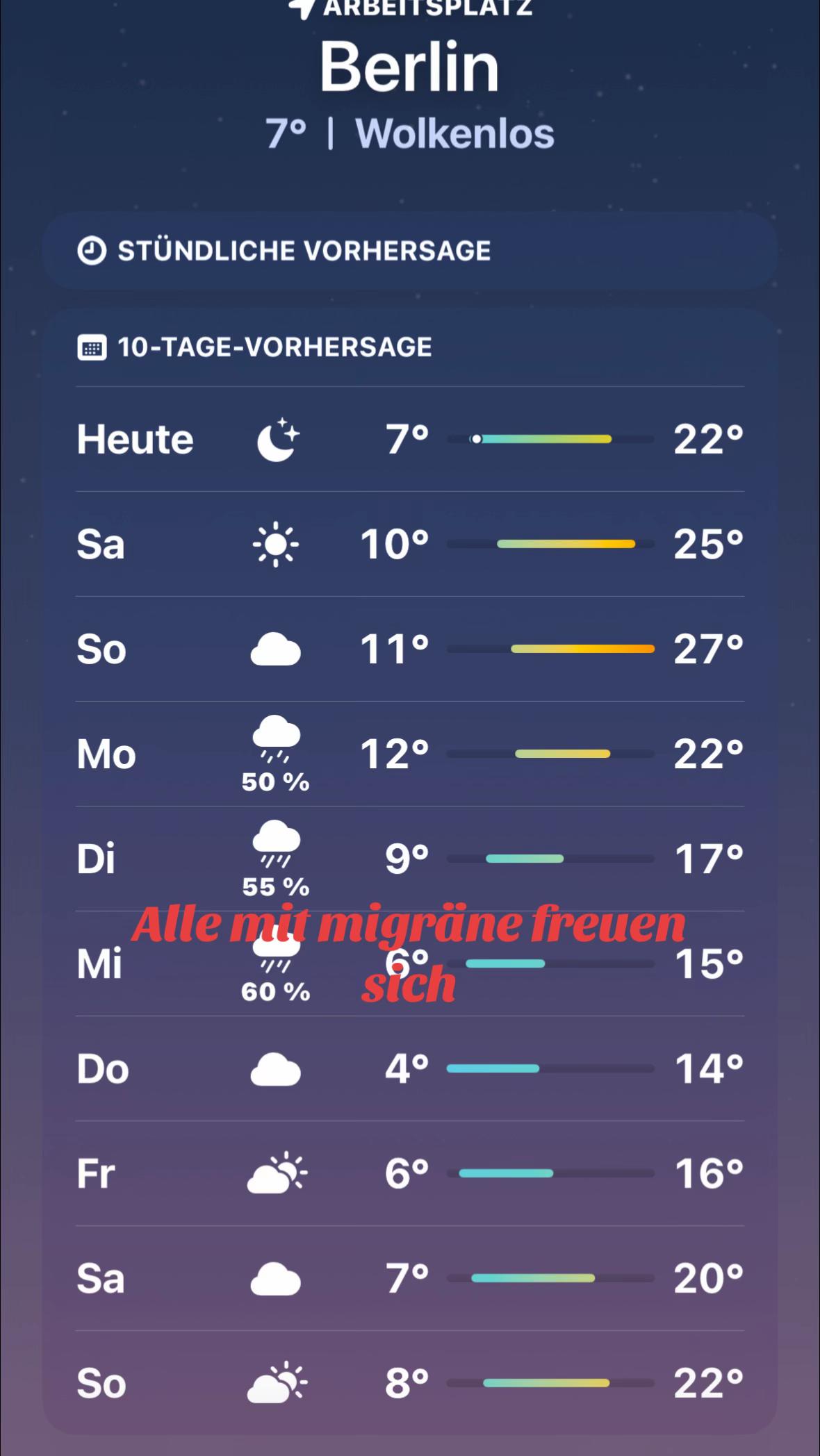
Task: View the Do forecast details
Action: pos(410,1068)
